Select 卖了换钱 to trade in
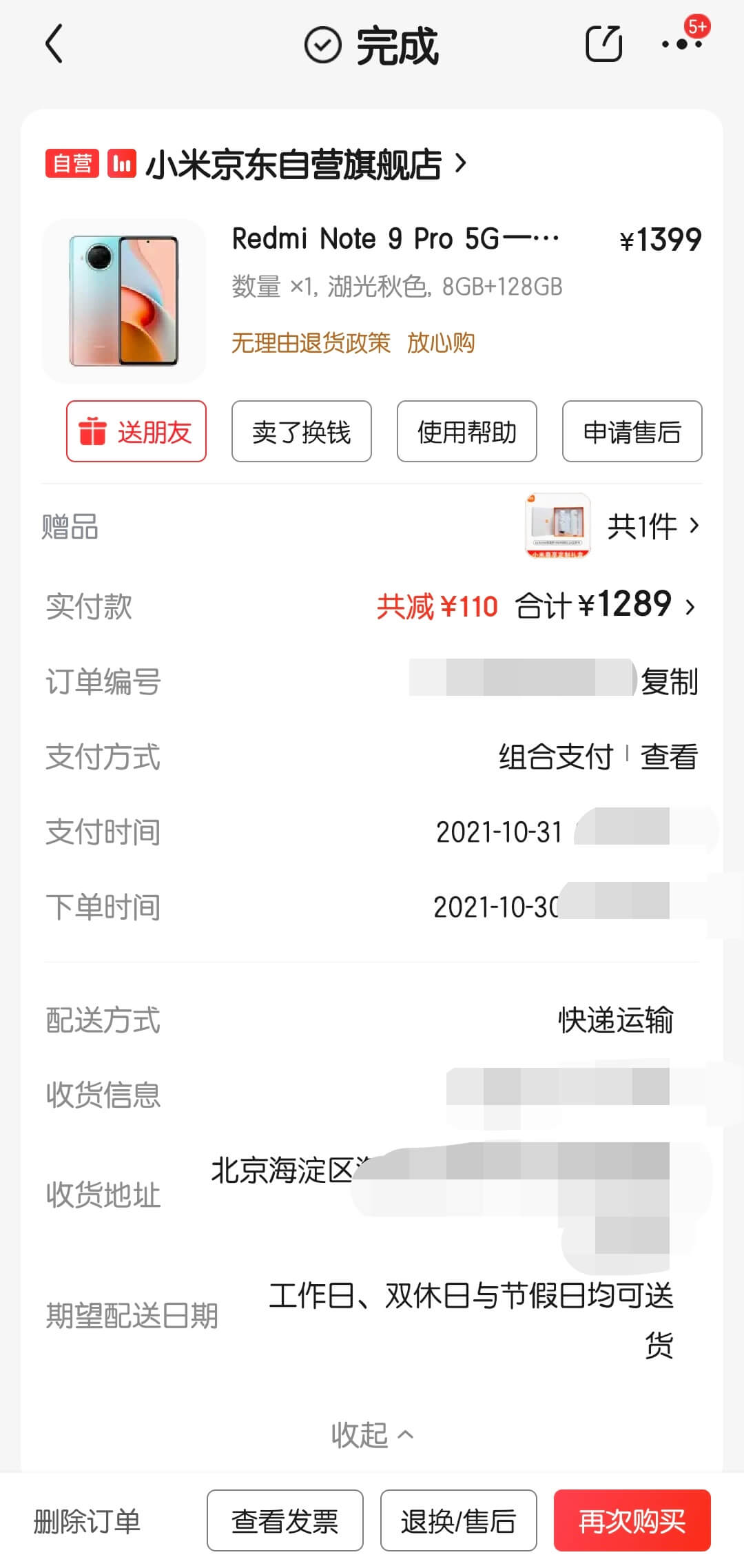744x1568 pixels. click(x=302, y=431)
